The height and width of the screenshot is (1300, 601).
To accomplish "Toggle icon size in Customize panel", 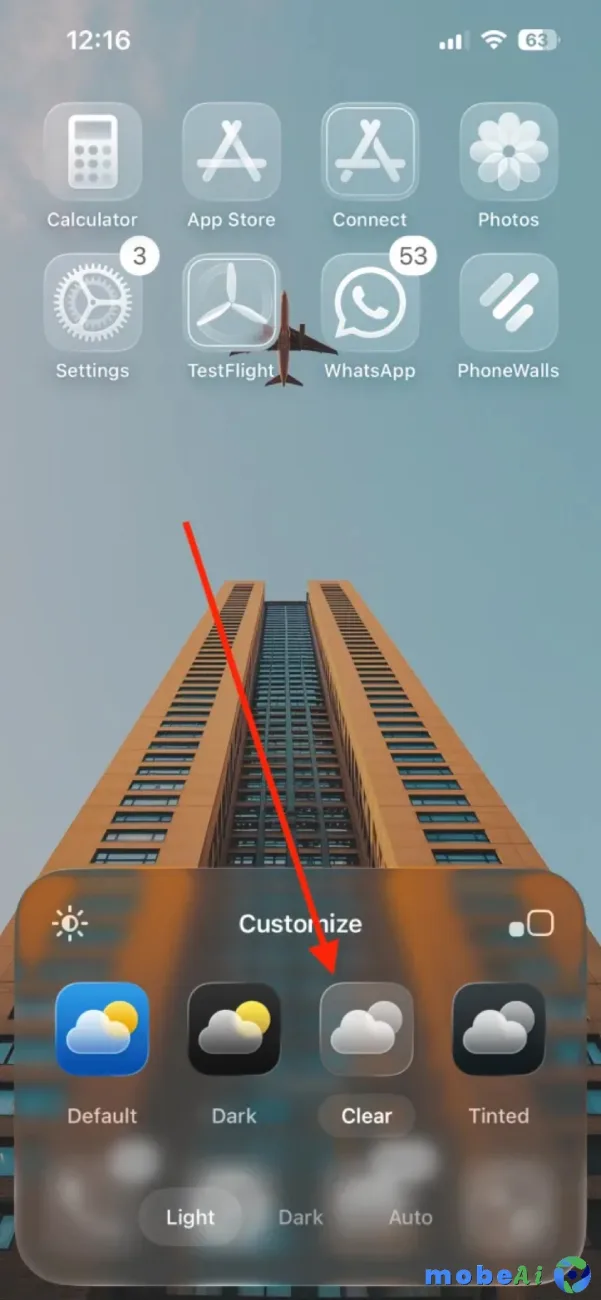I will coord(531,924).
